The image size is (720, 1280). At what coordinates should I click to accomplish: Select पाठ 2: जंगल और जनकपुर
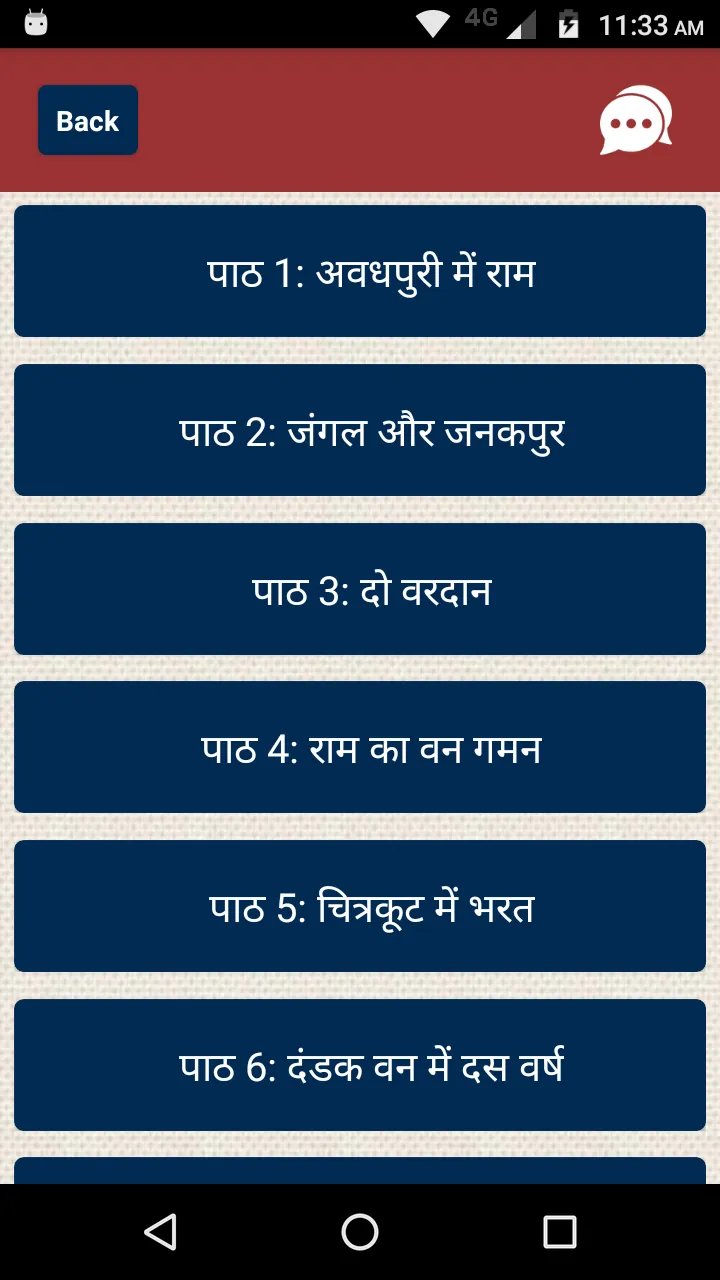pyautogui.click(x=360, y=430)
